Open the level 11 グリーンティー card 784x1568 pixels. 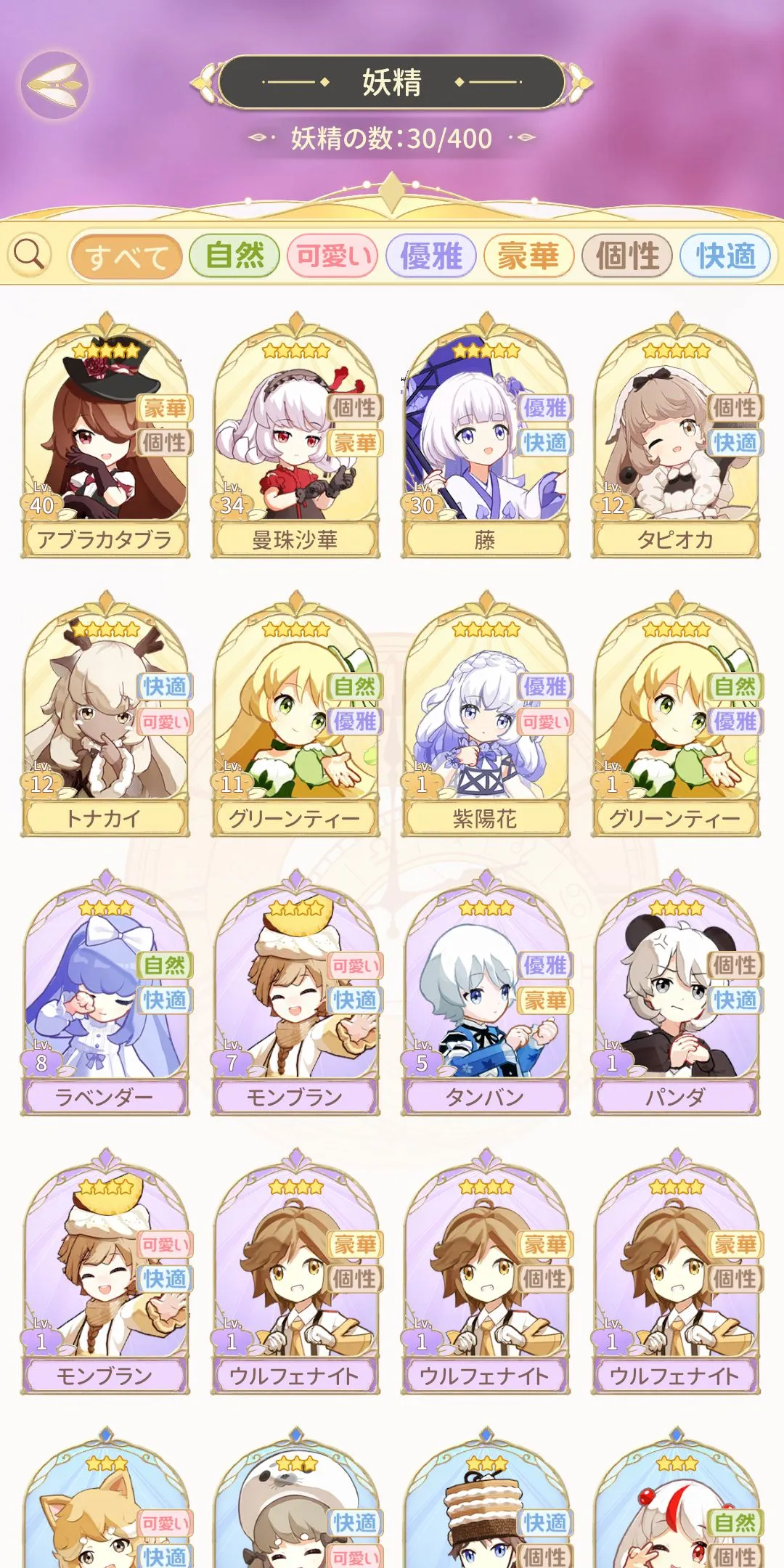[x=295, y=722]
